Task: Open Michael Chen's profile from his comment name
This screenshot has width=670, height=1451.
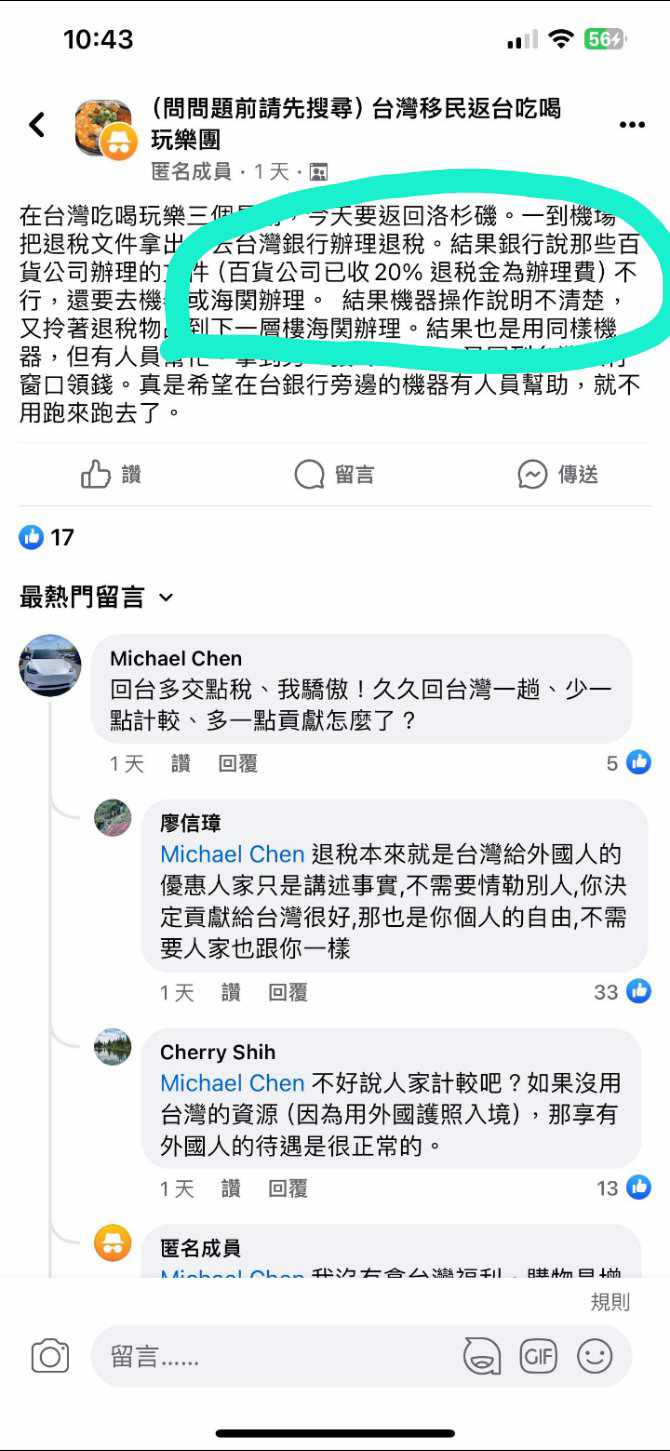Action: coord(176,658)
